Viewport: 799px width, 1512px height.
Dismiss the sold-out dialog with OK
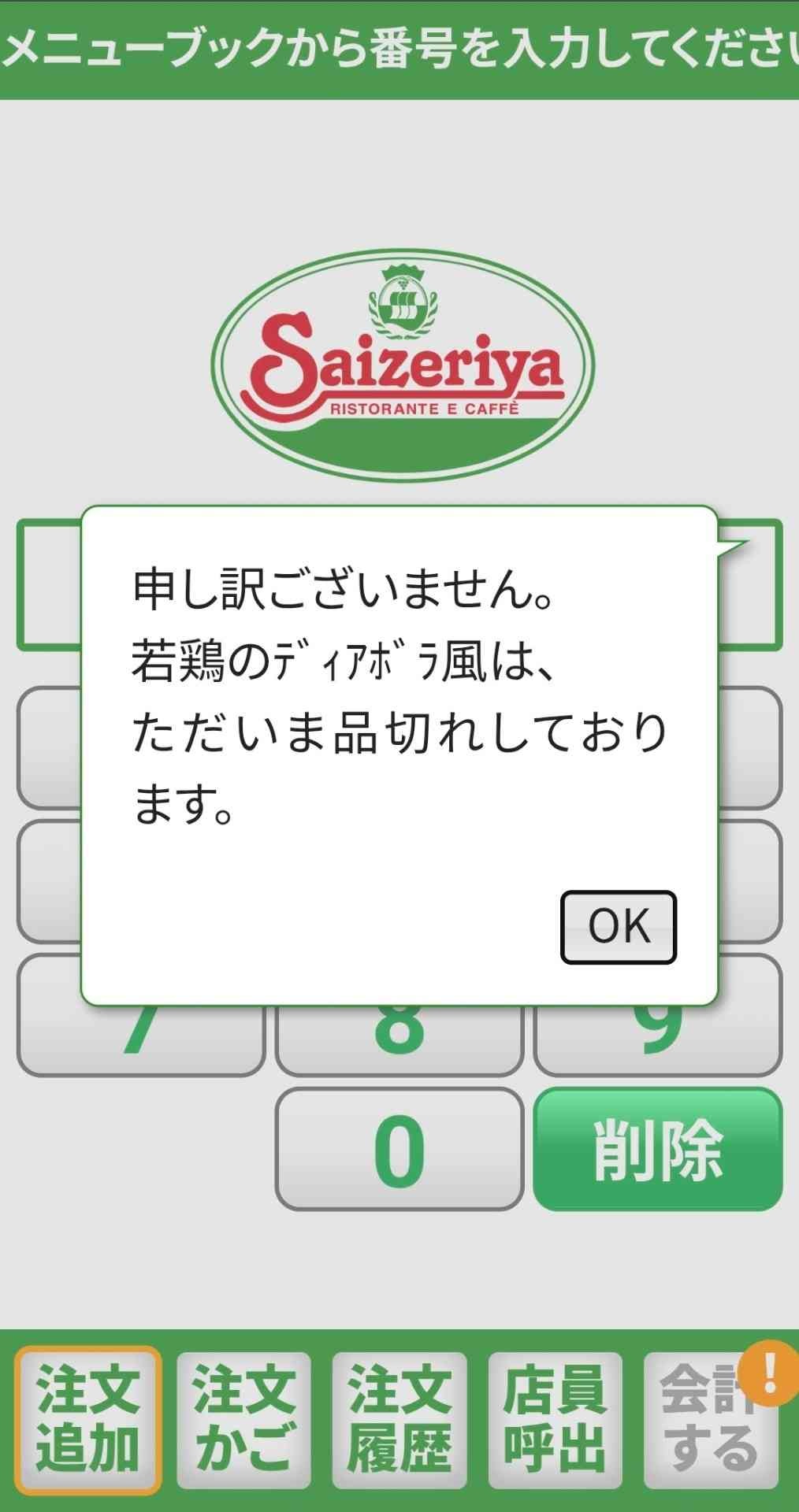(619, 927)
